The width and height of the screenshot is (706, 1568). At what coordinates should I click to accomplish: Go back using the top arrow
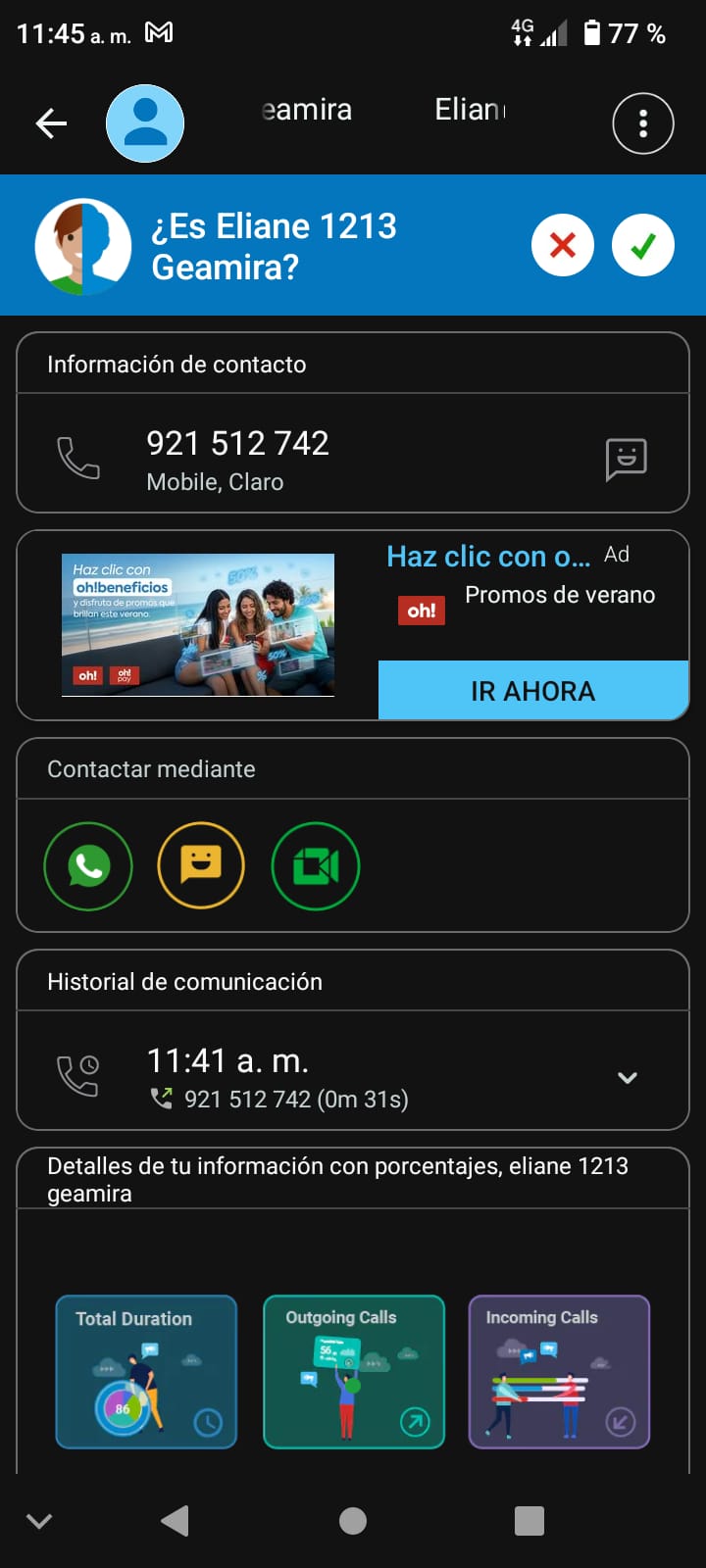pyautogui.click(x=51, y=123)
